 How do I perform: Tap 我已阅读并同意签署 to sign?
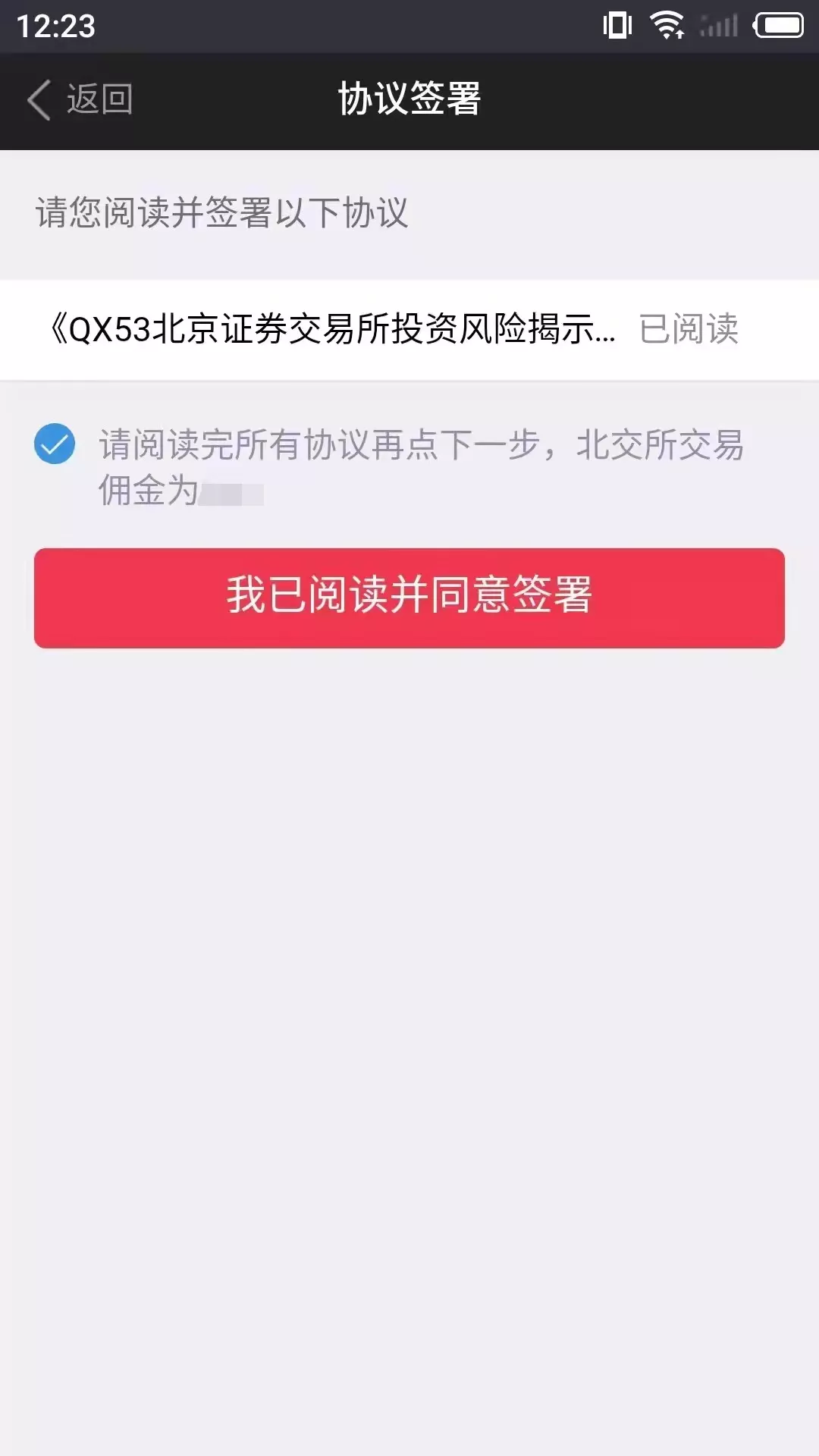pyautogui.click(x=409, y=598)
